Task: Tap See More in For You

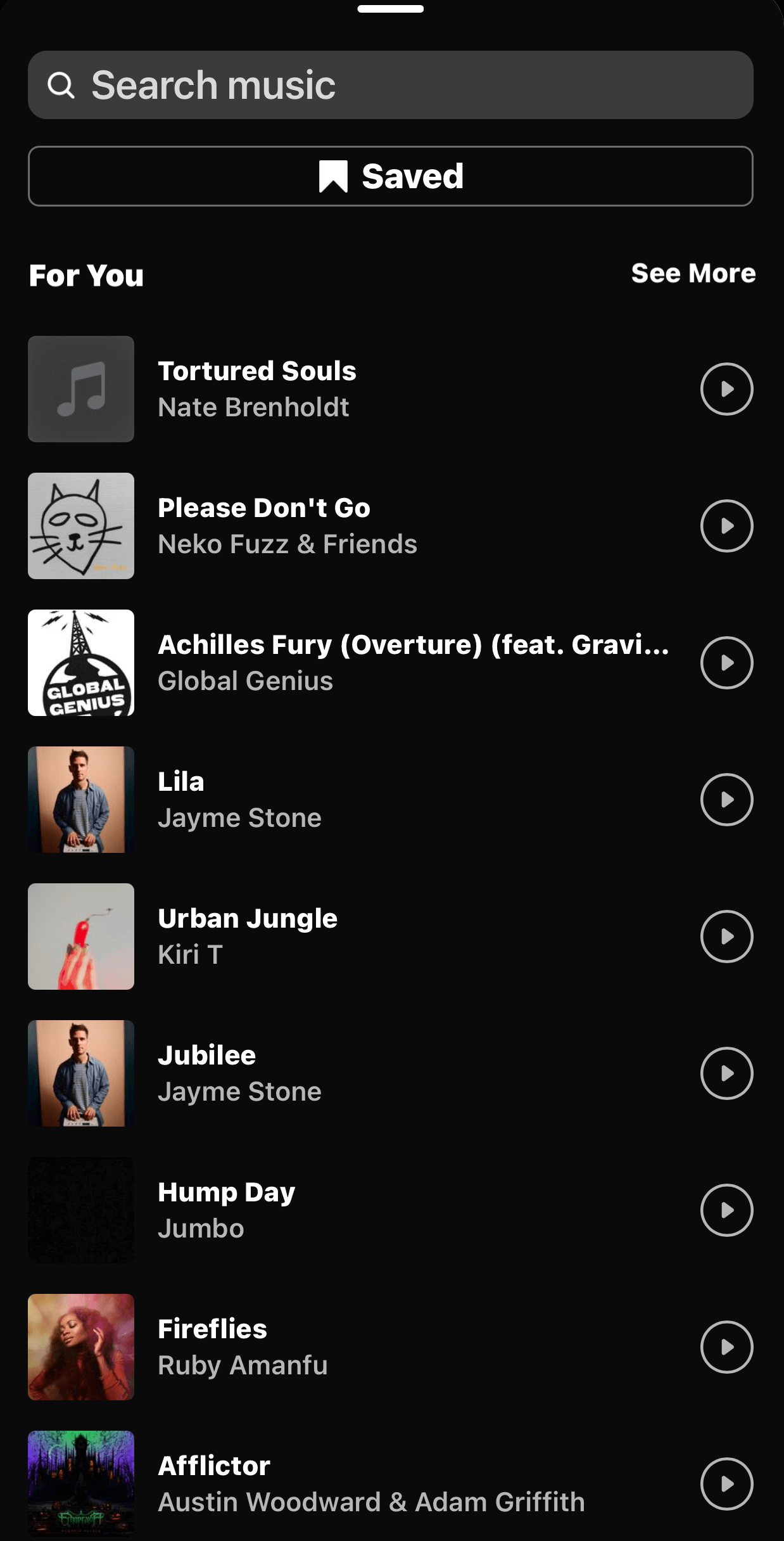Action: click(693, 273)
